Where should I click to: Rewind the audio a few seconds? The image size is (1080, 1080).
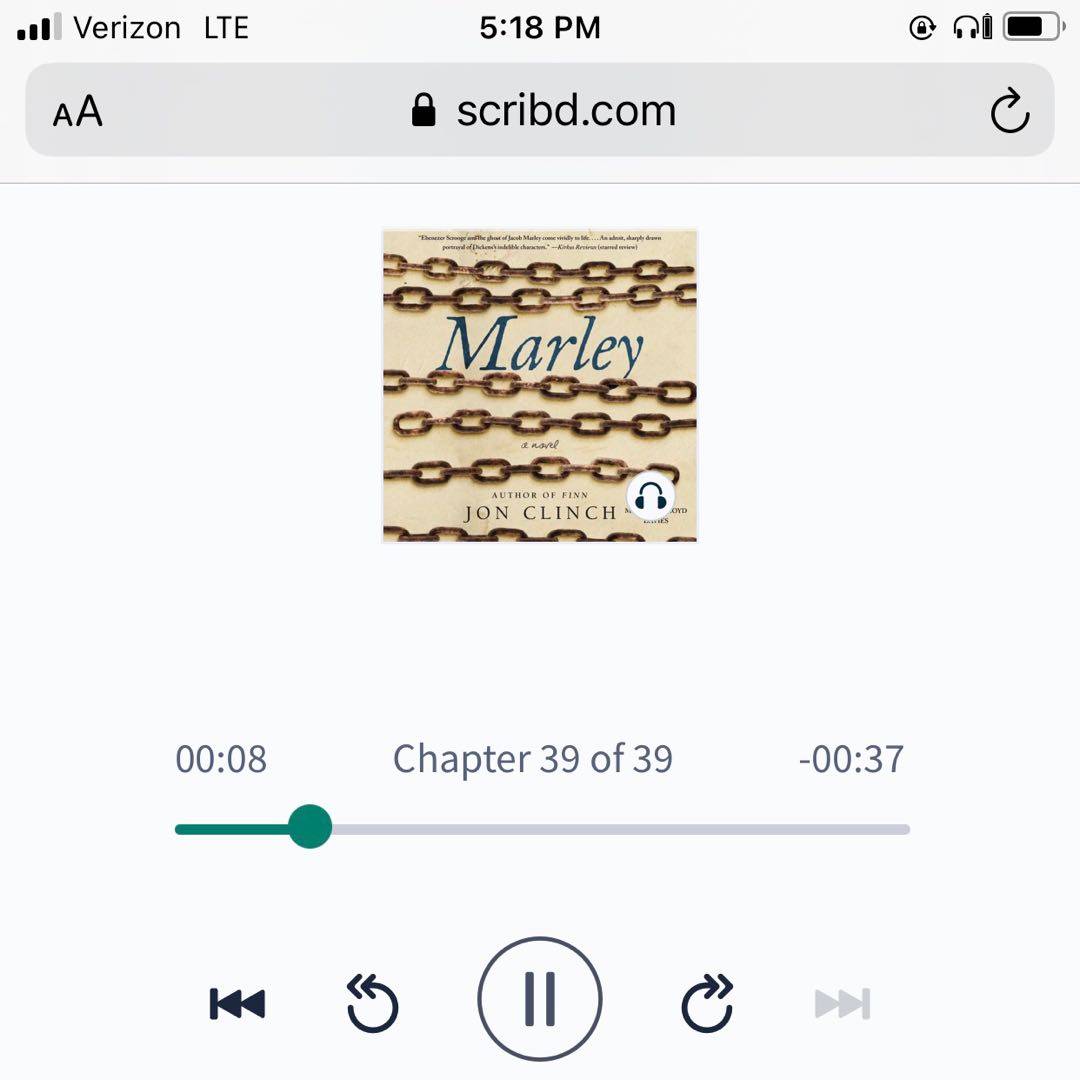[372, 1003]
